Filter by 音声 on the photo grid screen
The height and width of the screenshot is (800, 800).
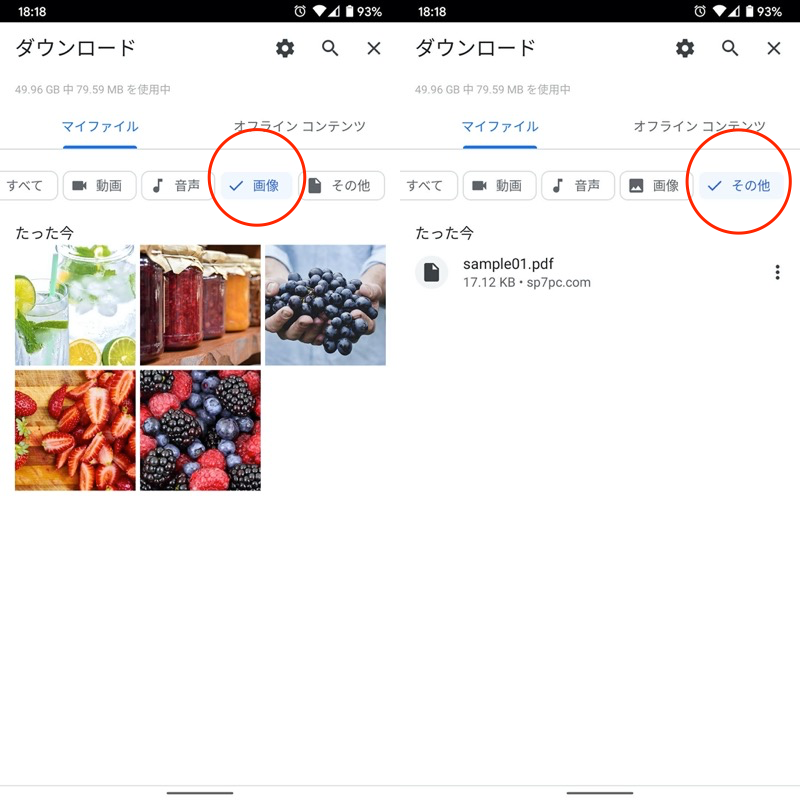point(176,186)
